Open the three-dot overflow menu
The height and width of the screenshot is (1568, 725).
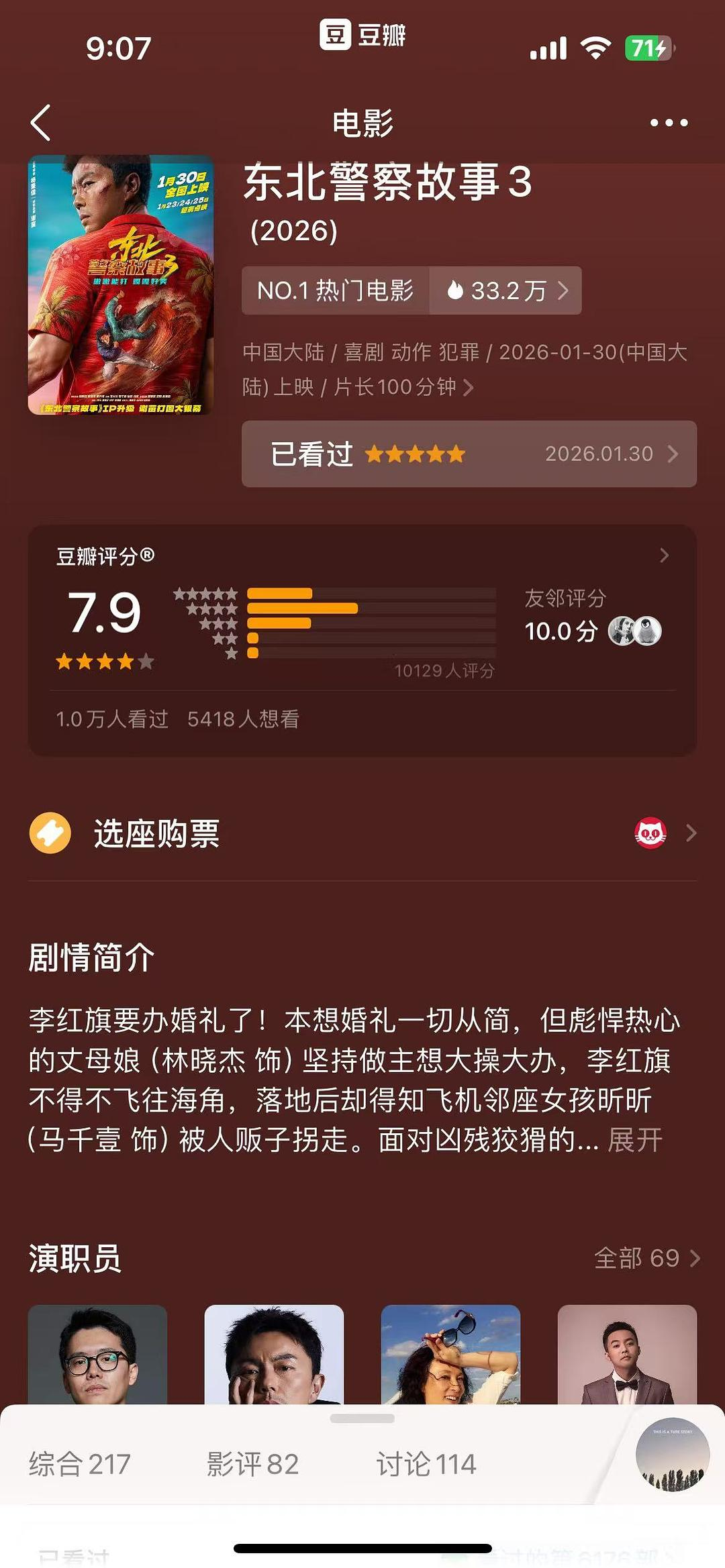[x=669, y=123]
